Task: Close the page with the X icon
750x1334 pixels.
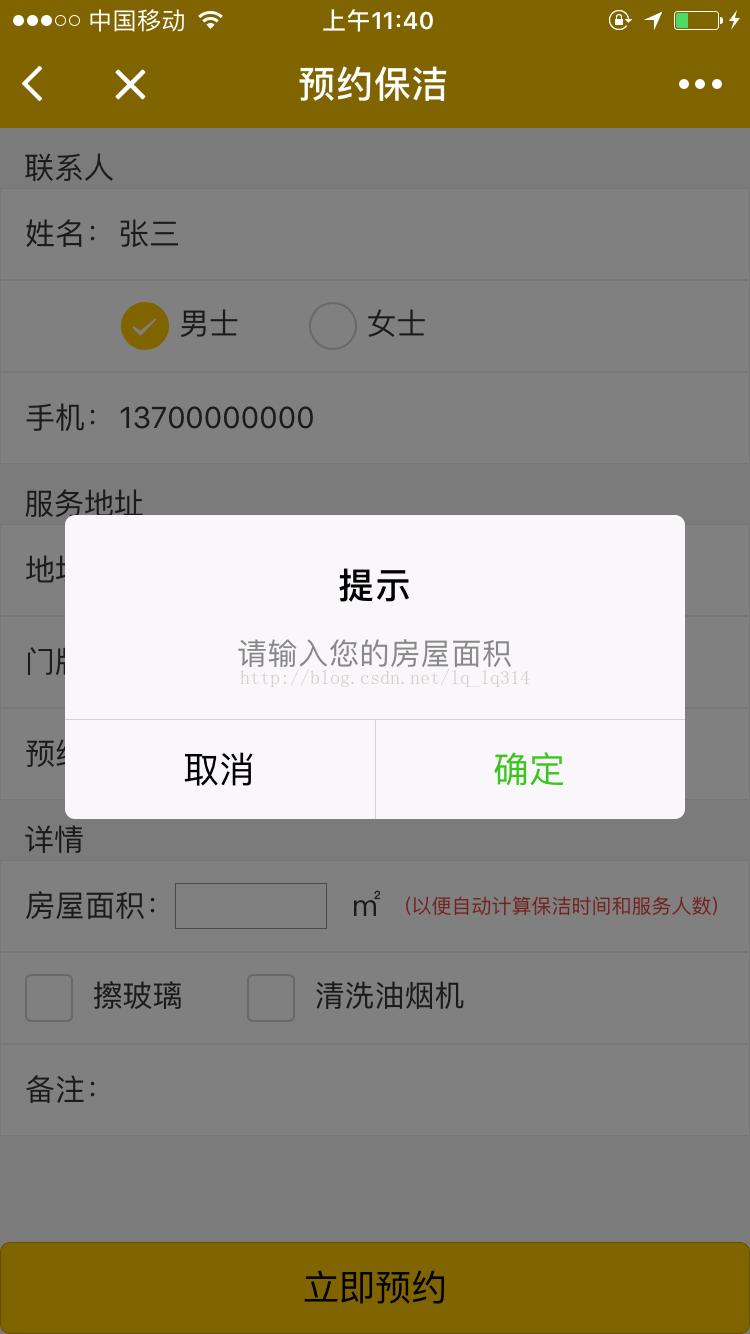Action: 129,84
